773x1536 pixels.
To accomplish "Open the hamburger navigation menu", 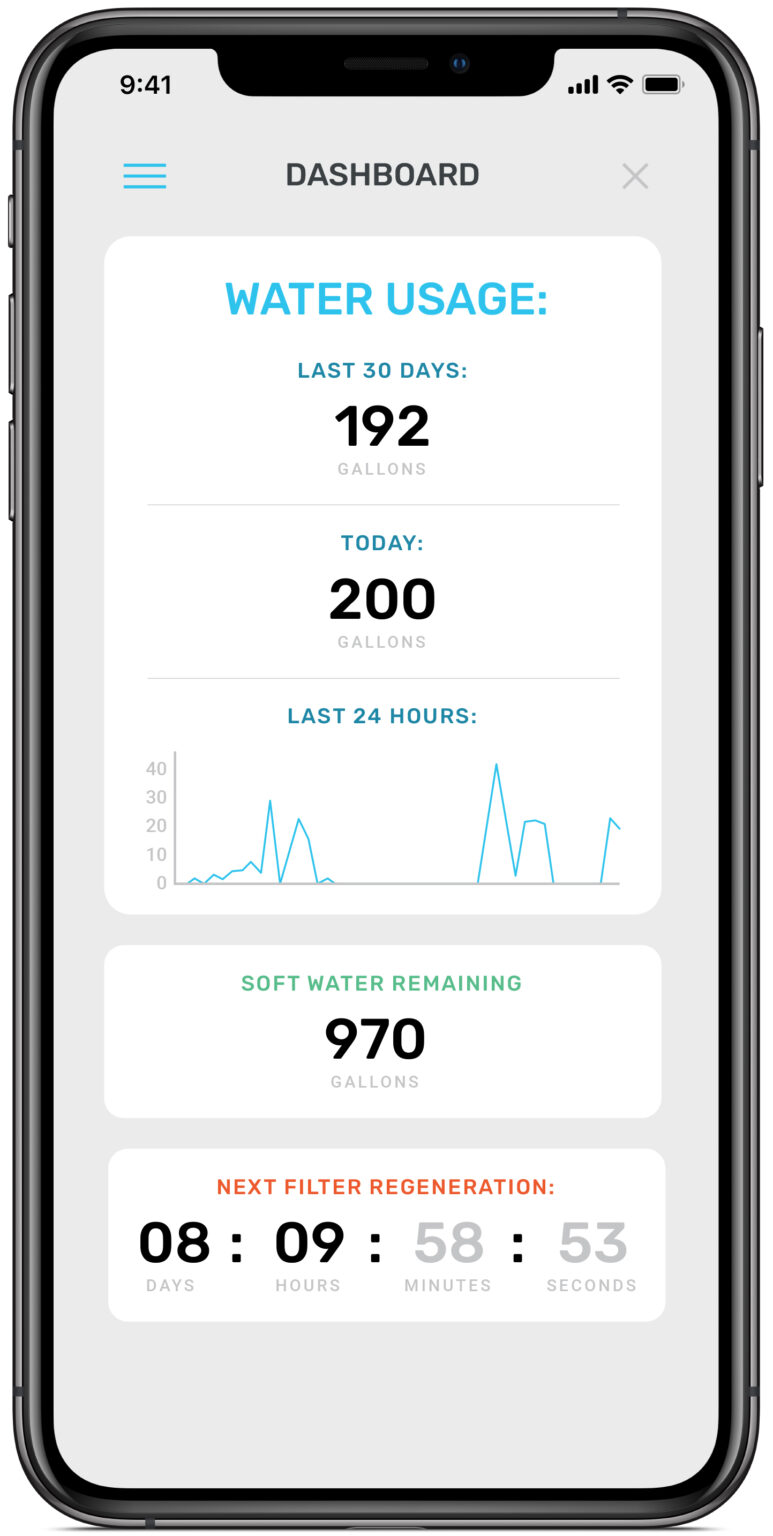I will (x=144, y=176).
